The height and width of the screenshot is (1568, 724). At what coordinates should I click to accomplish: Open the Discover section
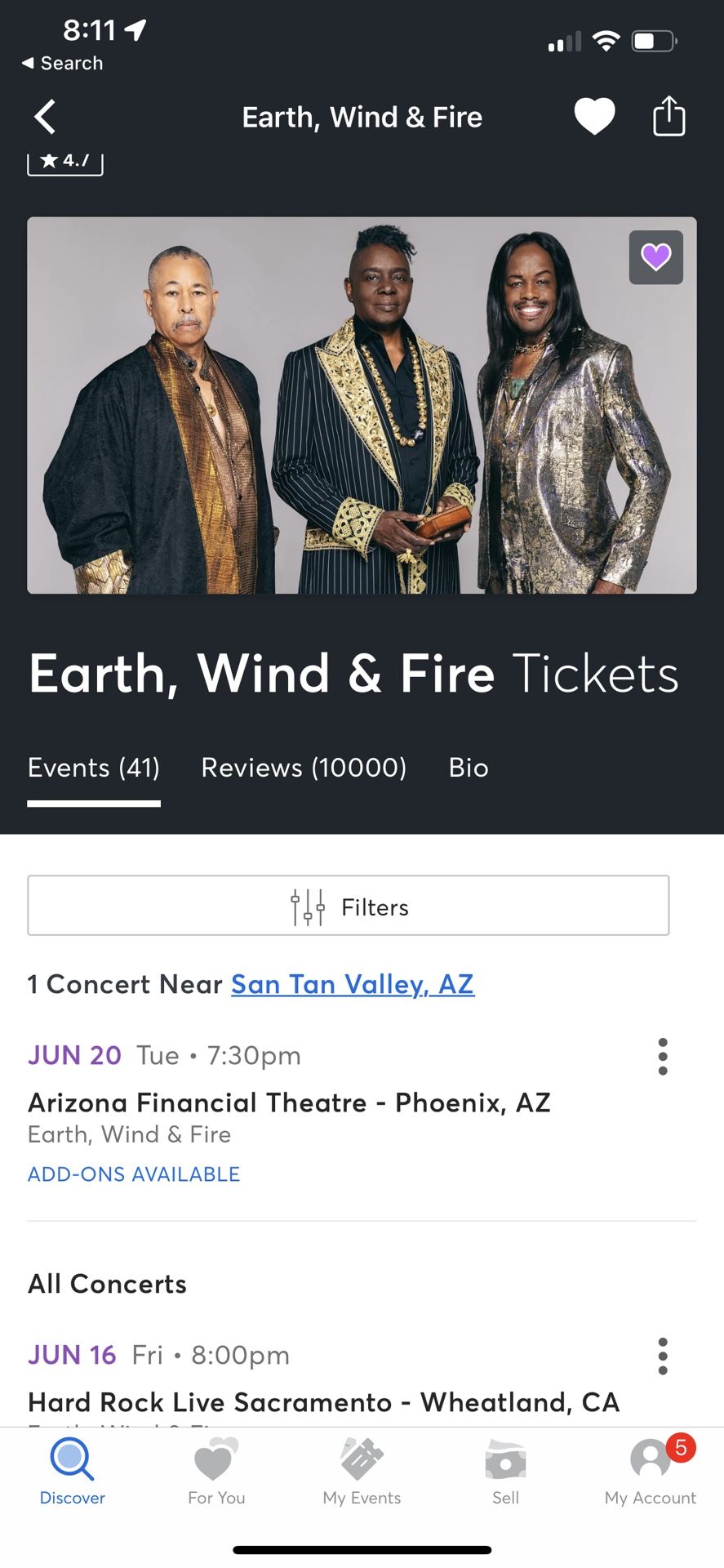tap(72, 1470)
